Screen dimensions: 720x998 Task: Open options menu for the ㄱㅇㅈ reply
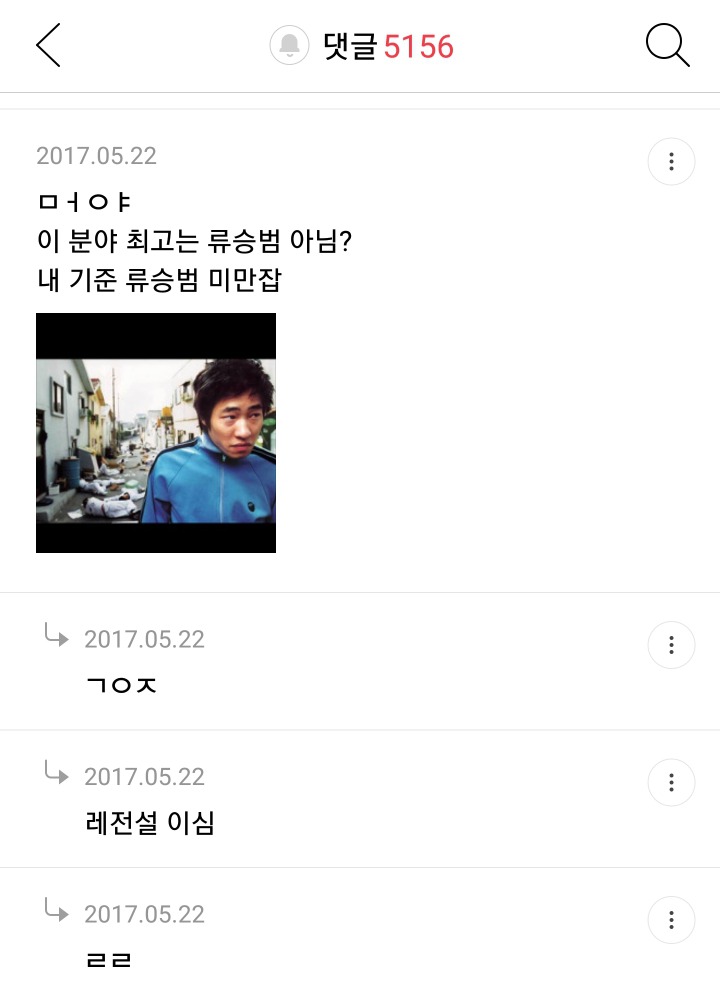tap(671, 644)
